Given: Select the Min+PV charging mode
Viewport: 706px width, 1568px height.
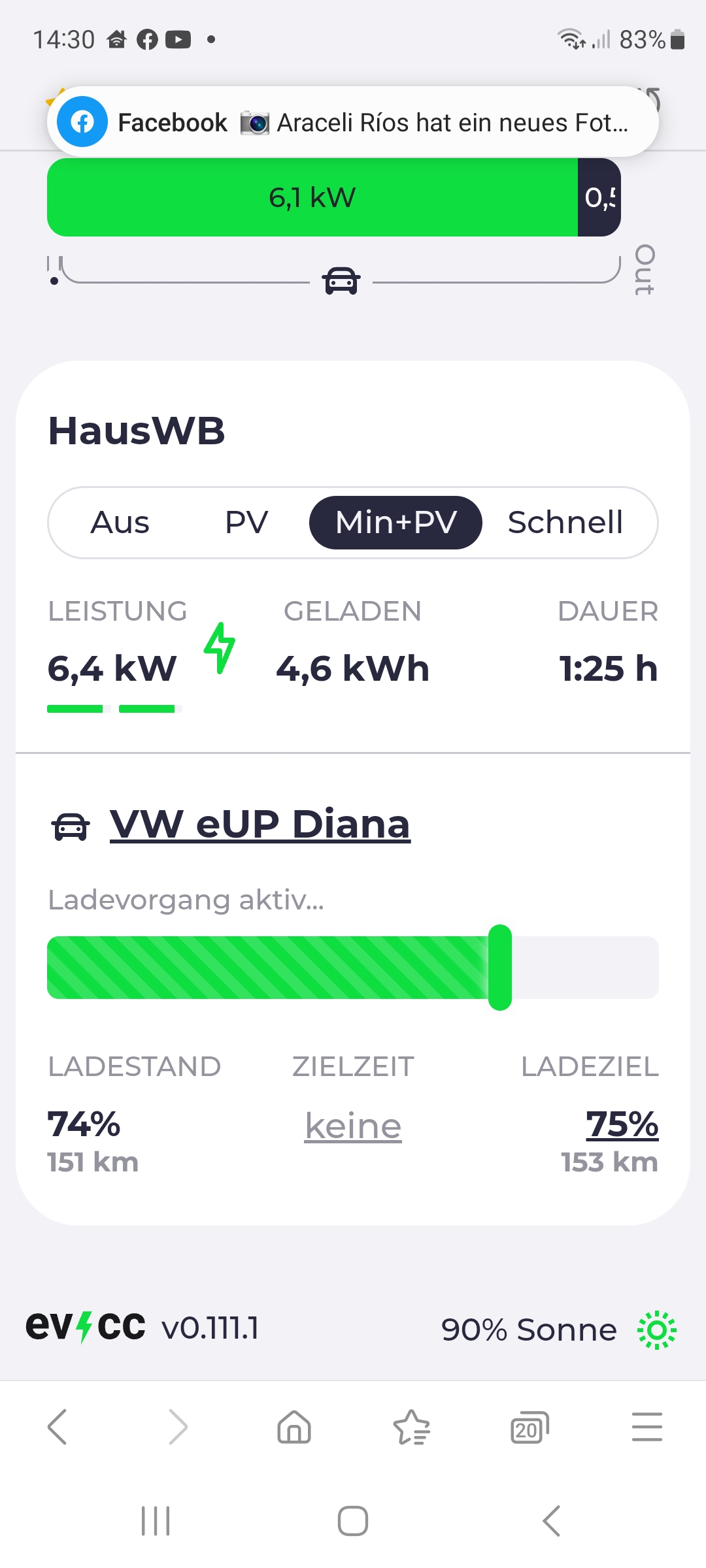Looking at the screenshot, I should pos(395,523).
